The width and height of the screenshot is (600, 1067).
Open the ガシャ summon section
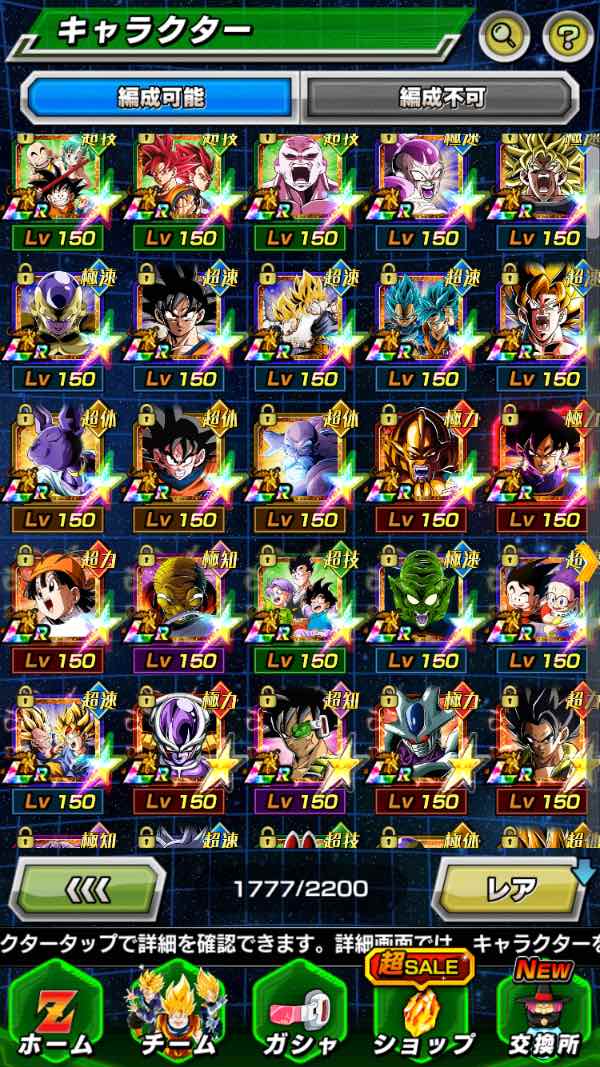click(x=299, y=1012)
